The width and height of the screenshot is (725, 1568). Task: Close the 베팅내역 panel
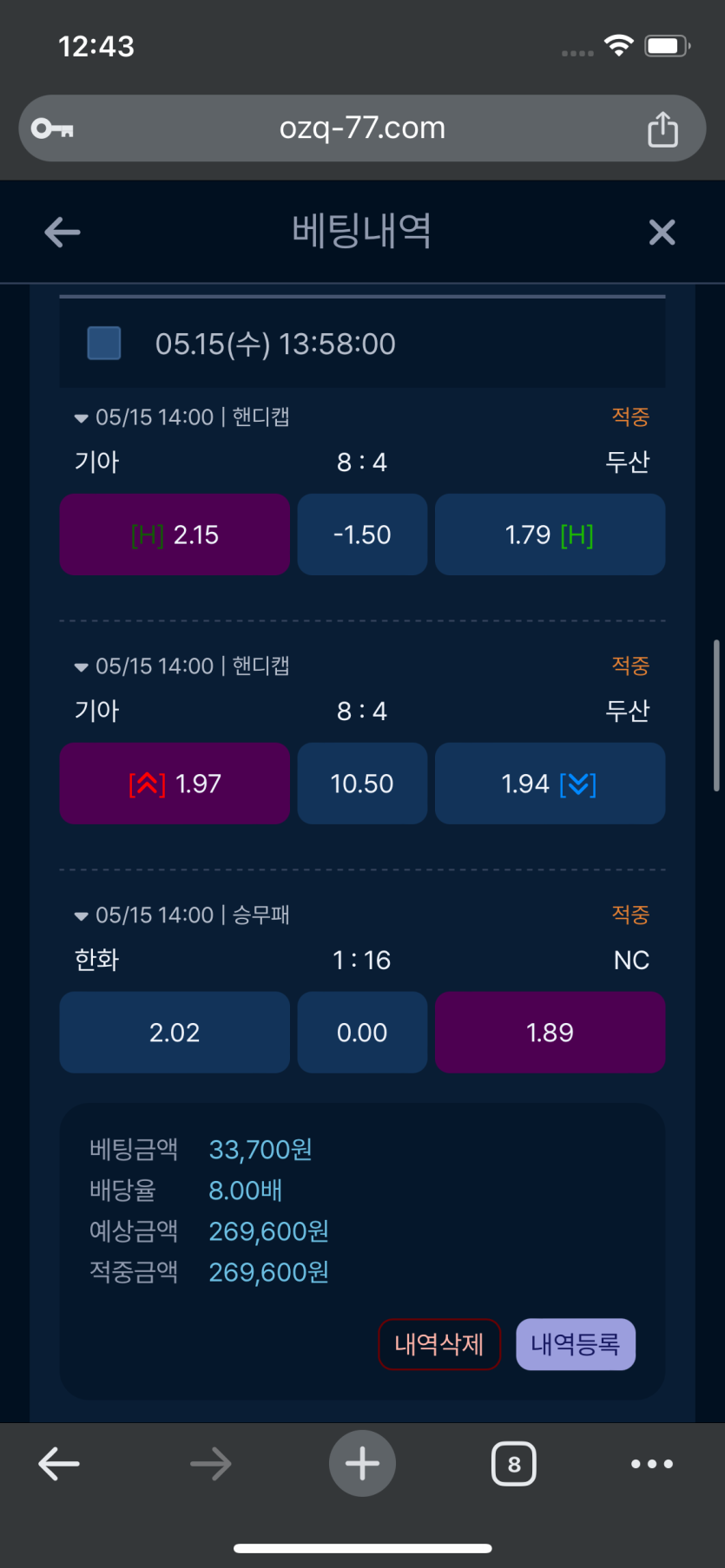tap(662, 232)
